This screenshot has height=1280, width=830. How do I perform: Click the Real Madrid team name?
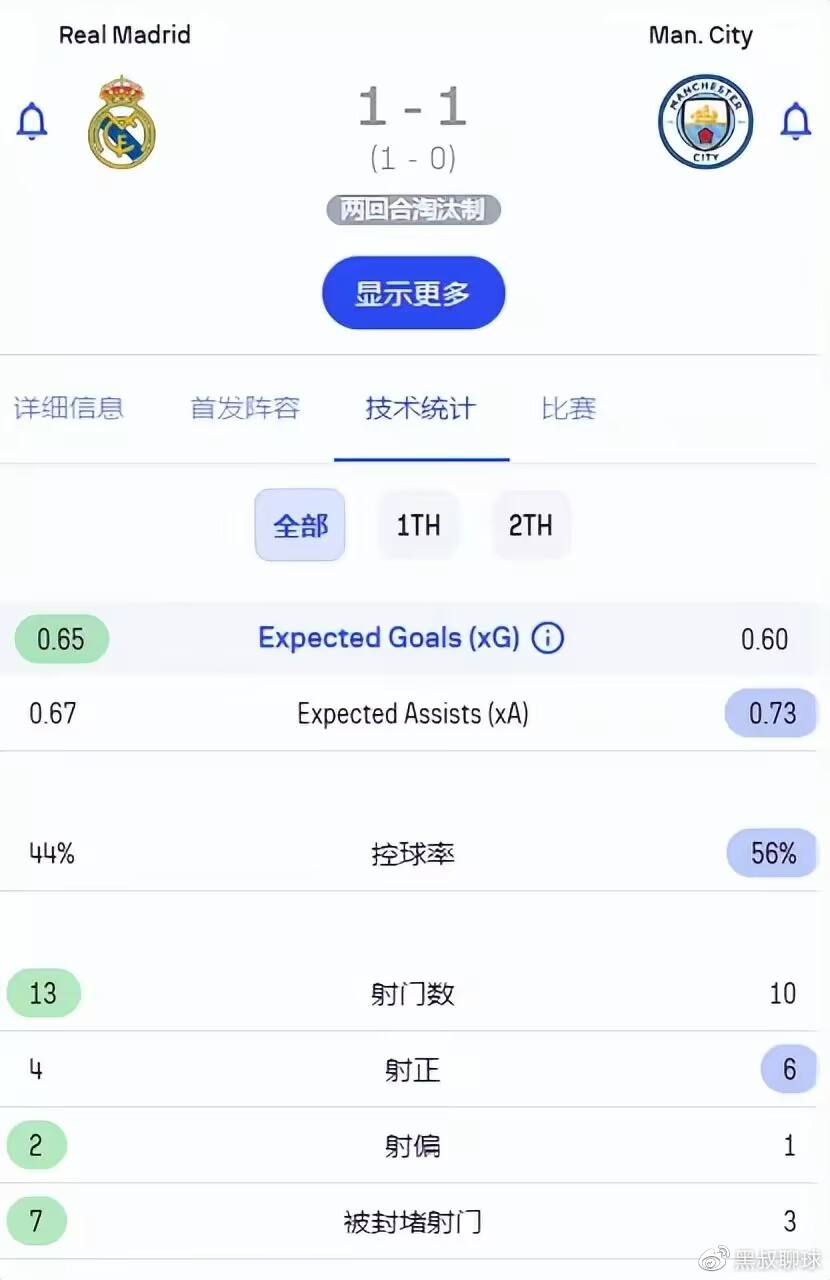[124, 34]
